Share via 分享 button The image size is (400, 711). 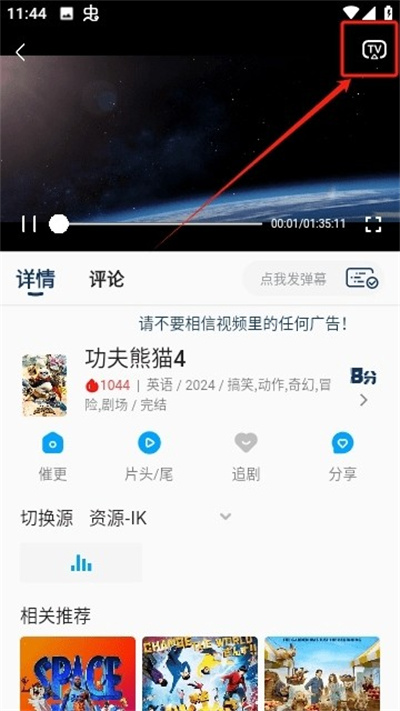click(x=342, y=456)
